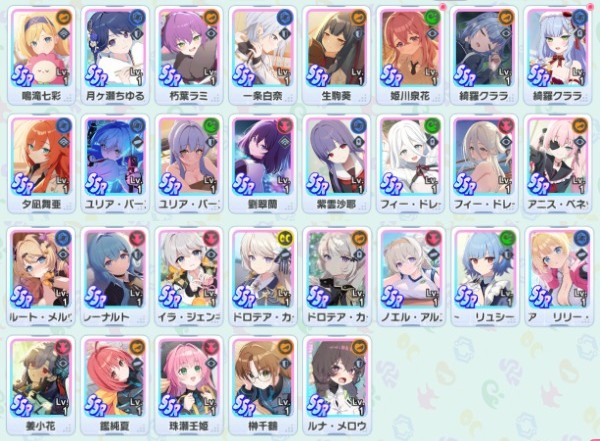Tap the 朽葉ラミ character card

tap(188, 50)
